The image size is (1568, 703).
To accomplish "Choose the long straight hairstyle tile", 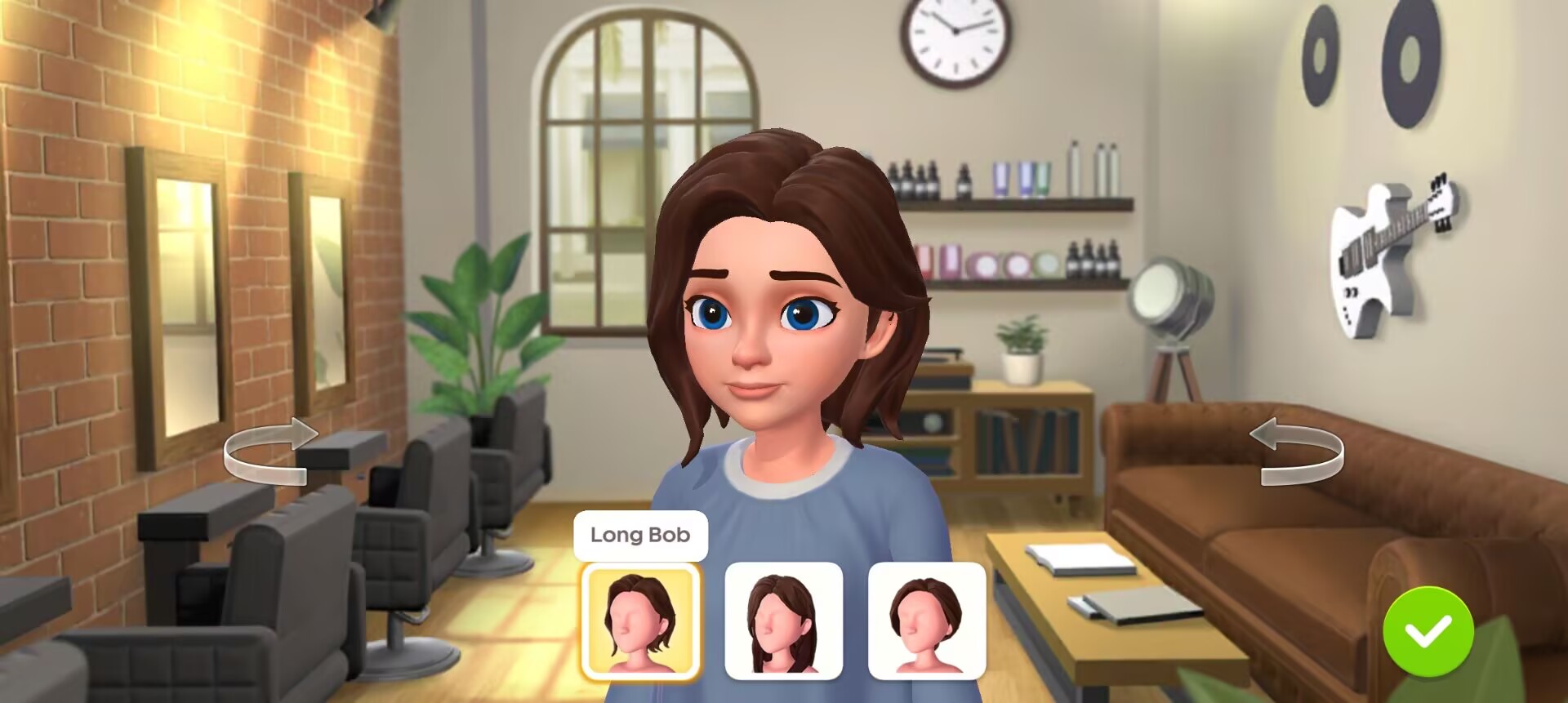I will click(783, 621).
